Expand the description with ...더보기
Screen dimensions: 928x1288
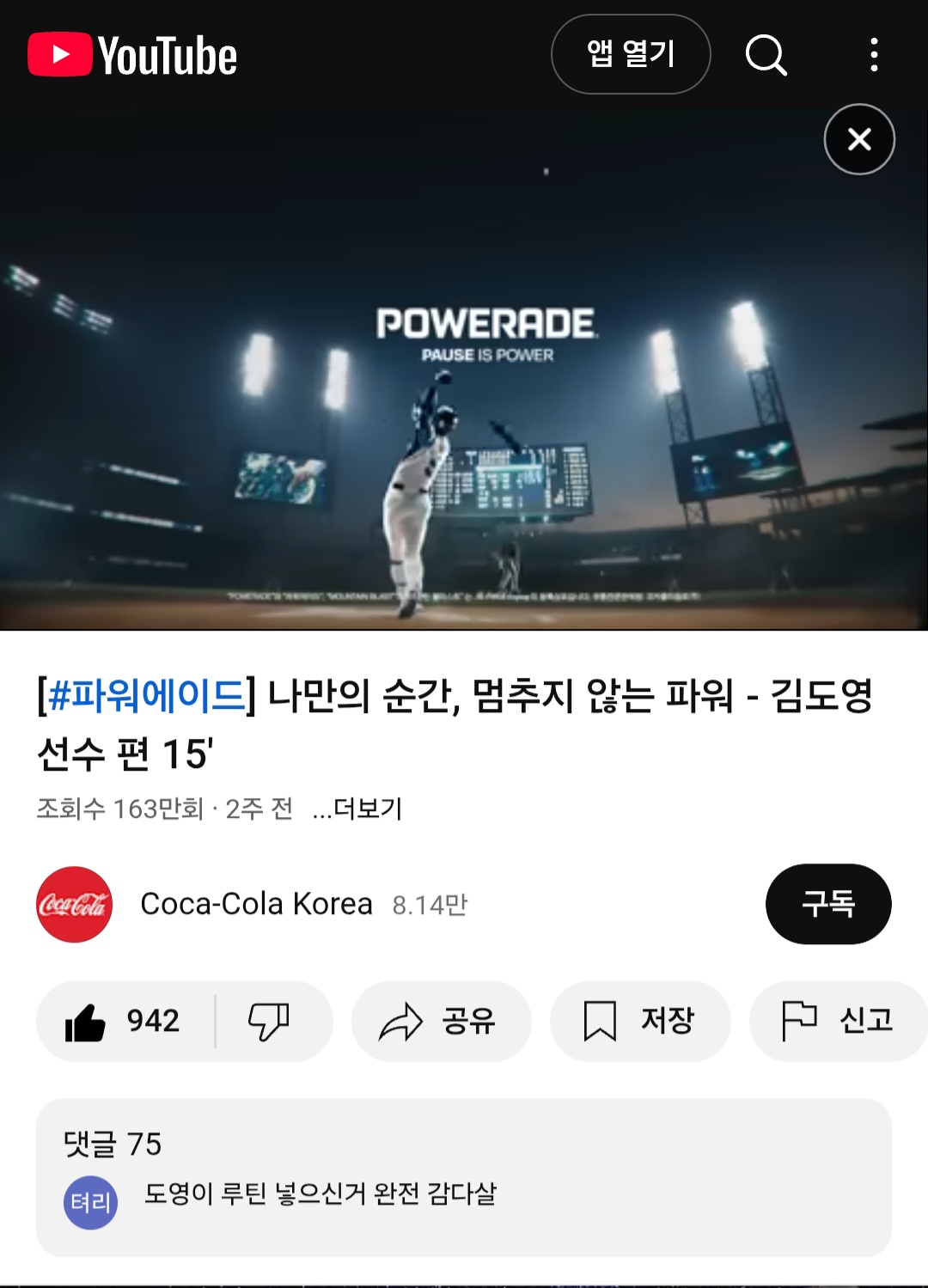pyautogui.click(x=357, y=809)
